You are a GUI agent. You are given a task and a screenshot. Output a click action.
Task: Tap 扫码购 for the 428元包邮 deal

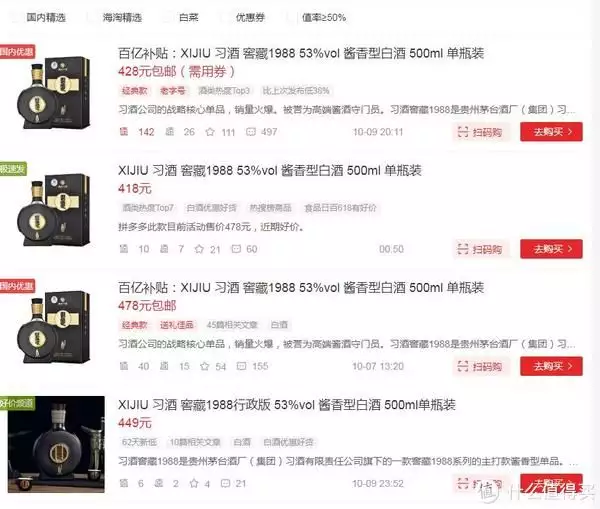point(482,132)
